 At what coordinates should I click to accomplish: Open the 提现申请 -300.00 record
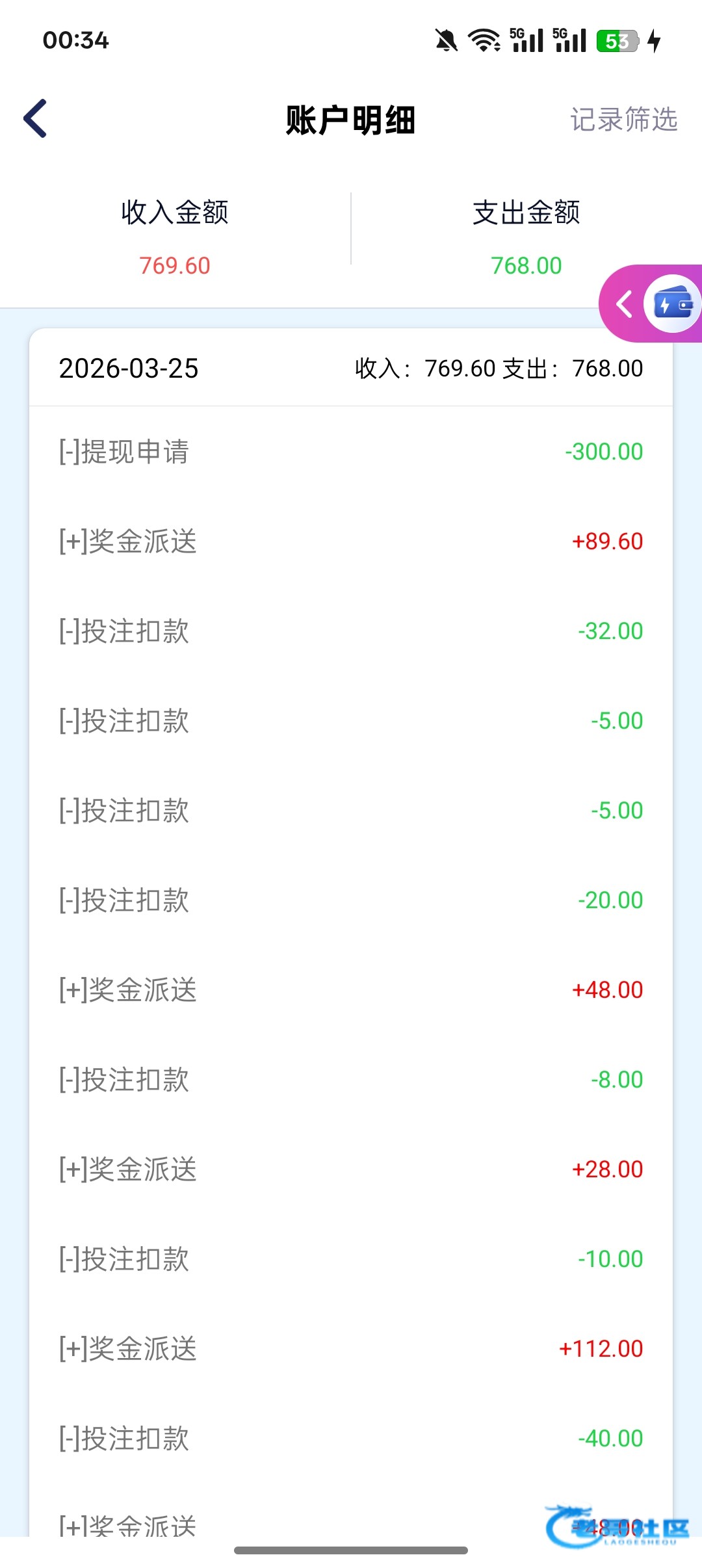(351, 452)
